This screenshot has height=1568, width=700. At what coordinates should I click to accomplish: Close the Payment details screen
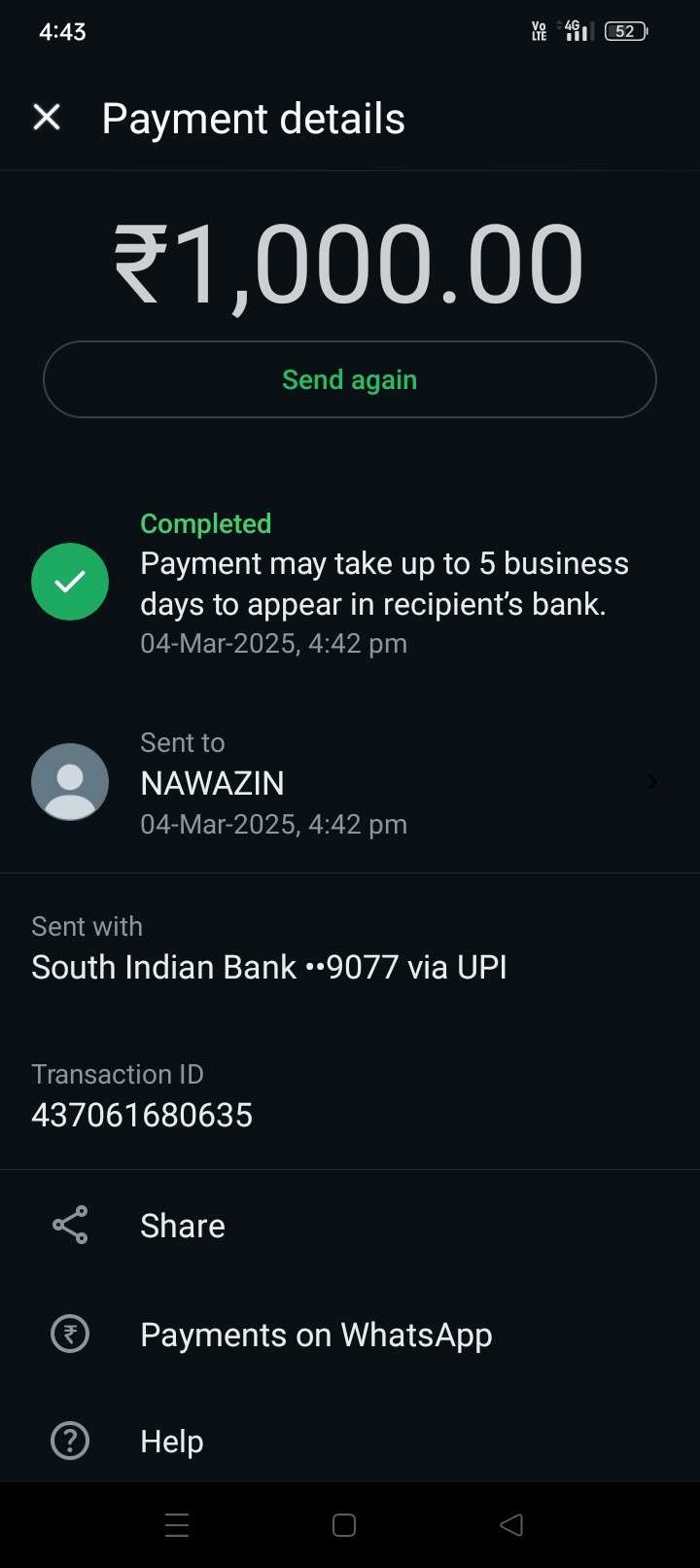(x=47, y=118)
